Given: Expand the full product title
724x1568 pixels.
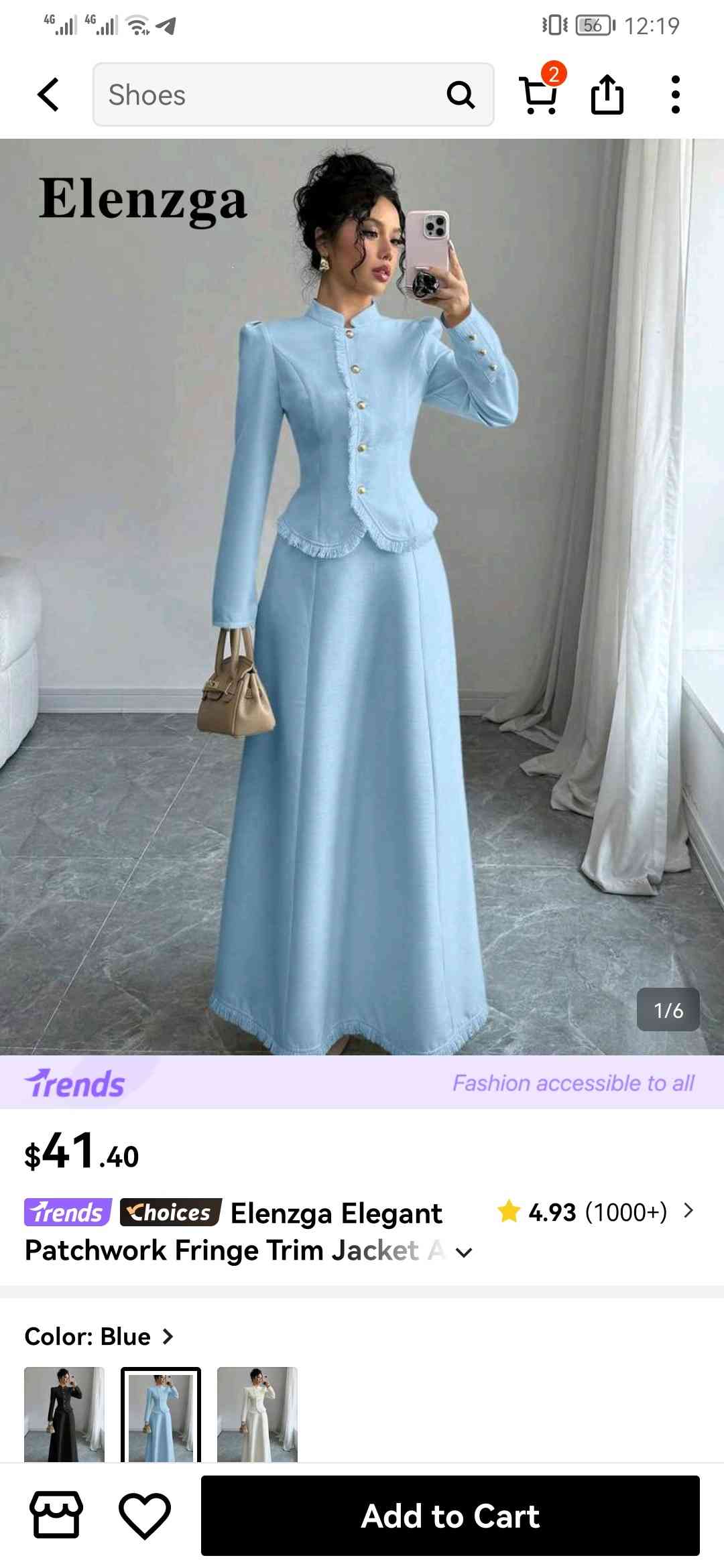Looking at the screenshot, I should 464,1252.
